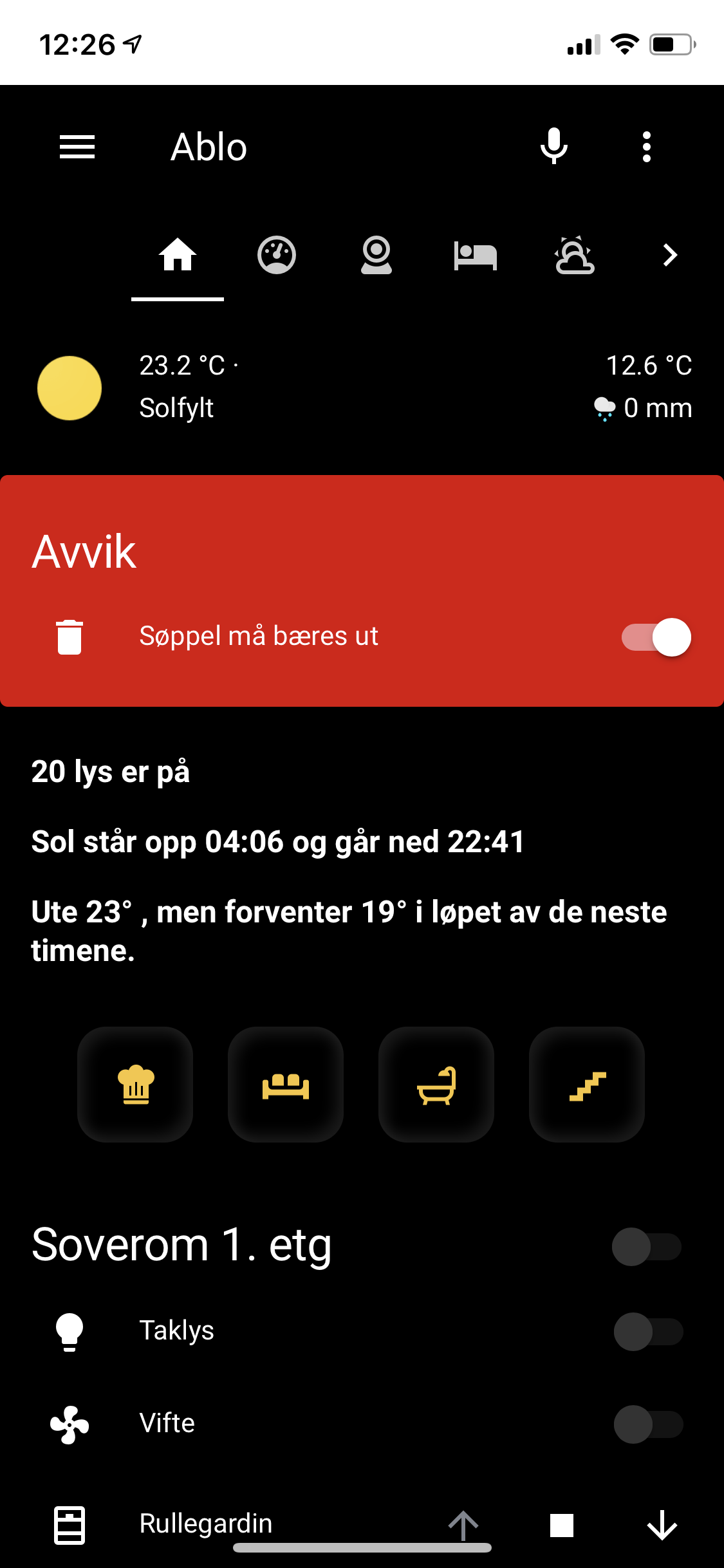Disable the Søppel må bæres ut alert
Screen dimensions: 724x1568
(x=658, y=637)
